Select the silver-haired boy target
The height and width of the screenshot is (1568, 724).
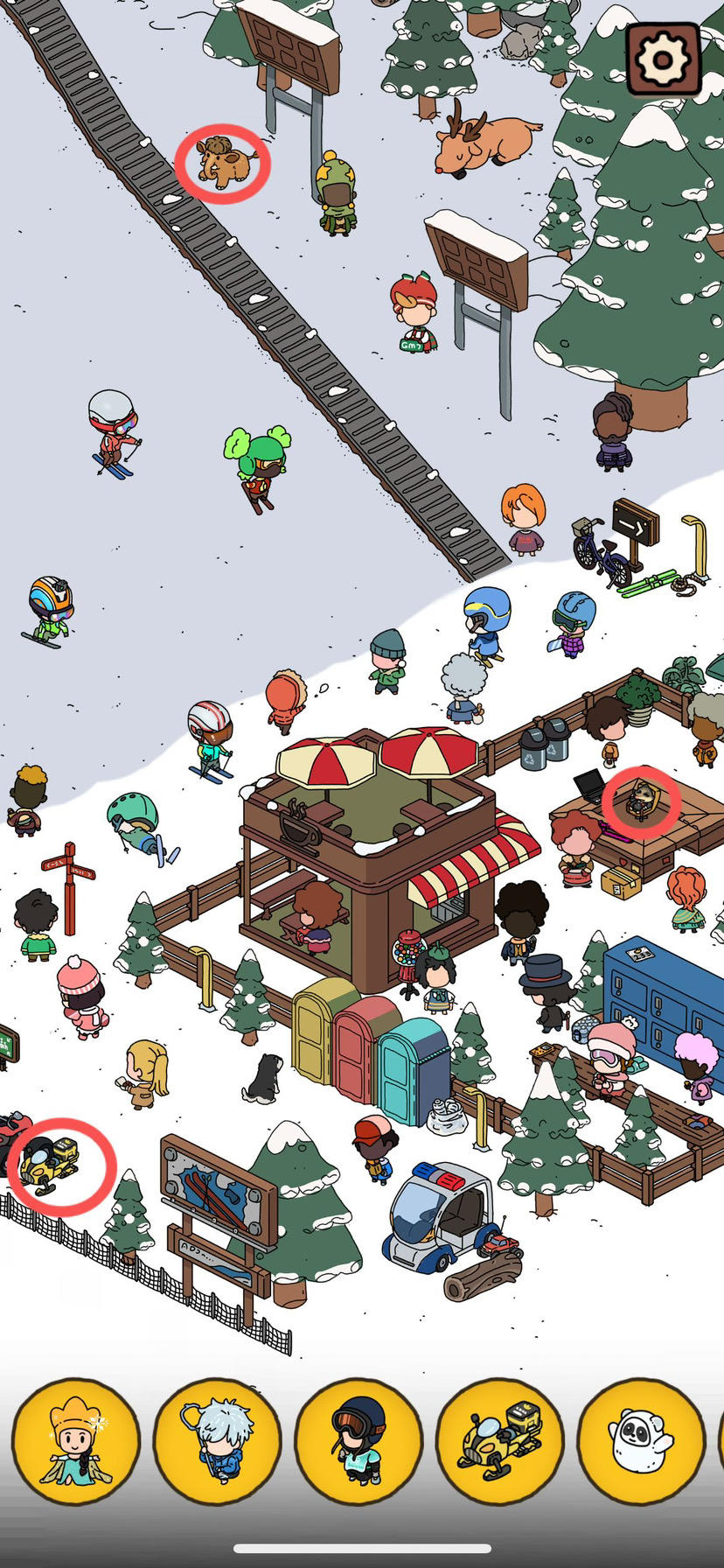(x=218, y=1441)
